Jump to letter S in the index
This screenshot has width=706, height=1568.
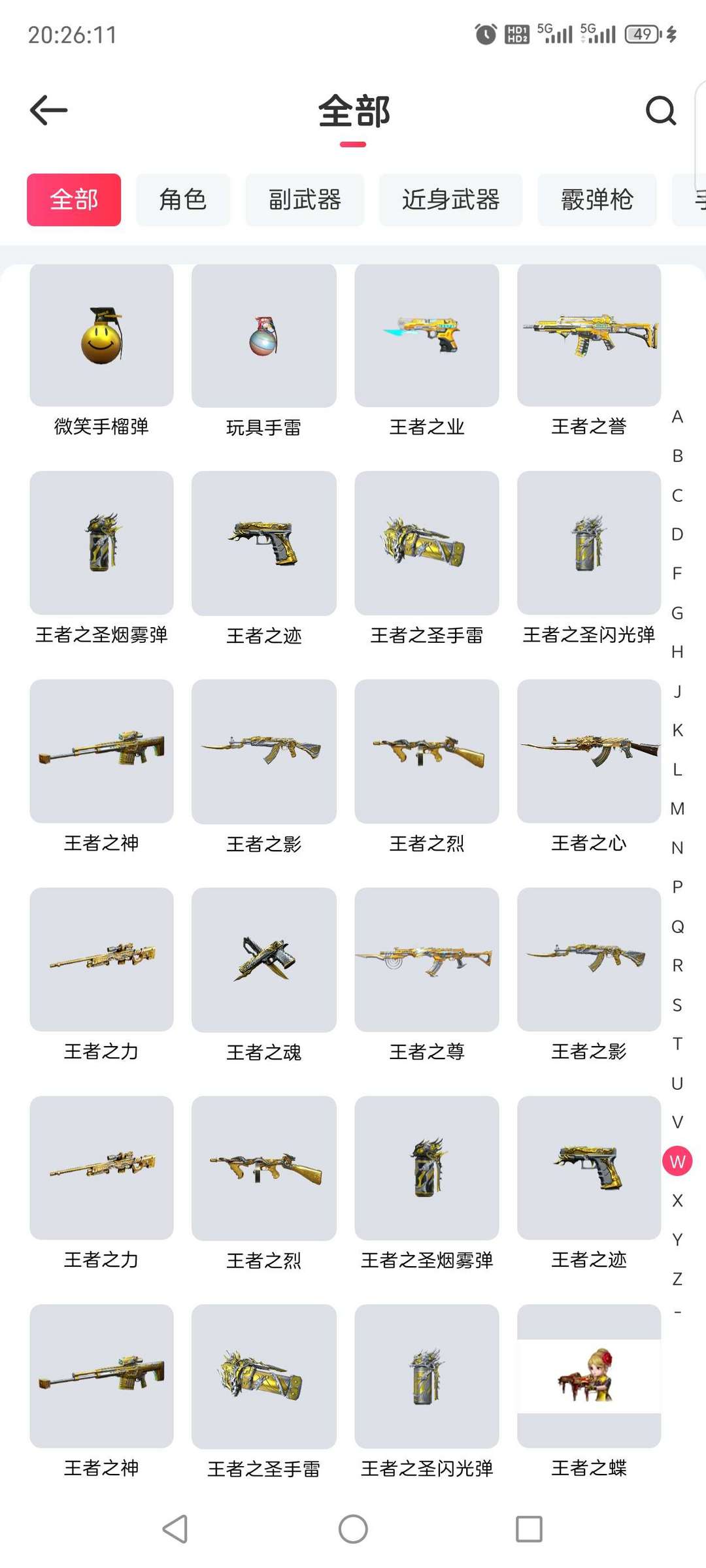(677, 1005)
